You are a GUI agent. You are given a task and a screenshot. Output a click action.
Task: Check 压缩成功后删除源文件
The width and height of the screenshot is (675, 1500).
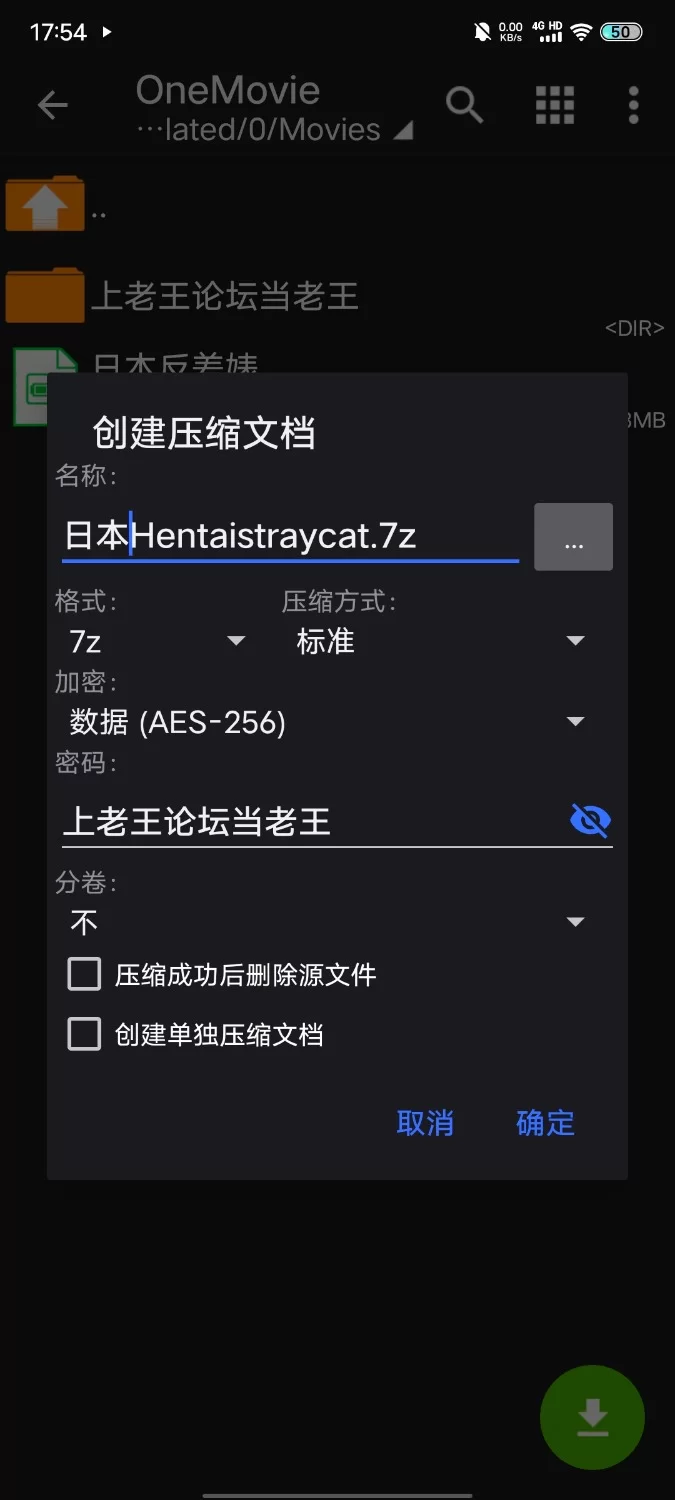click(x=85, y=974)
